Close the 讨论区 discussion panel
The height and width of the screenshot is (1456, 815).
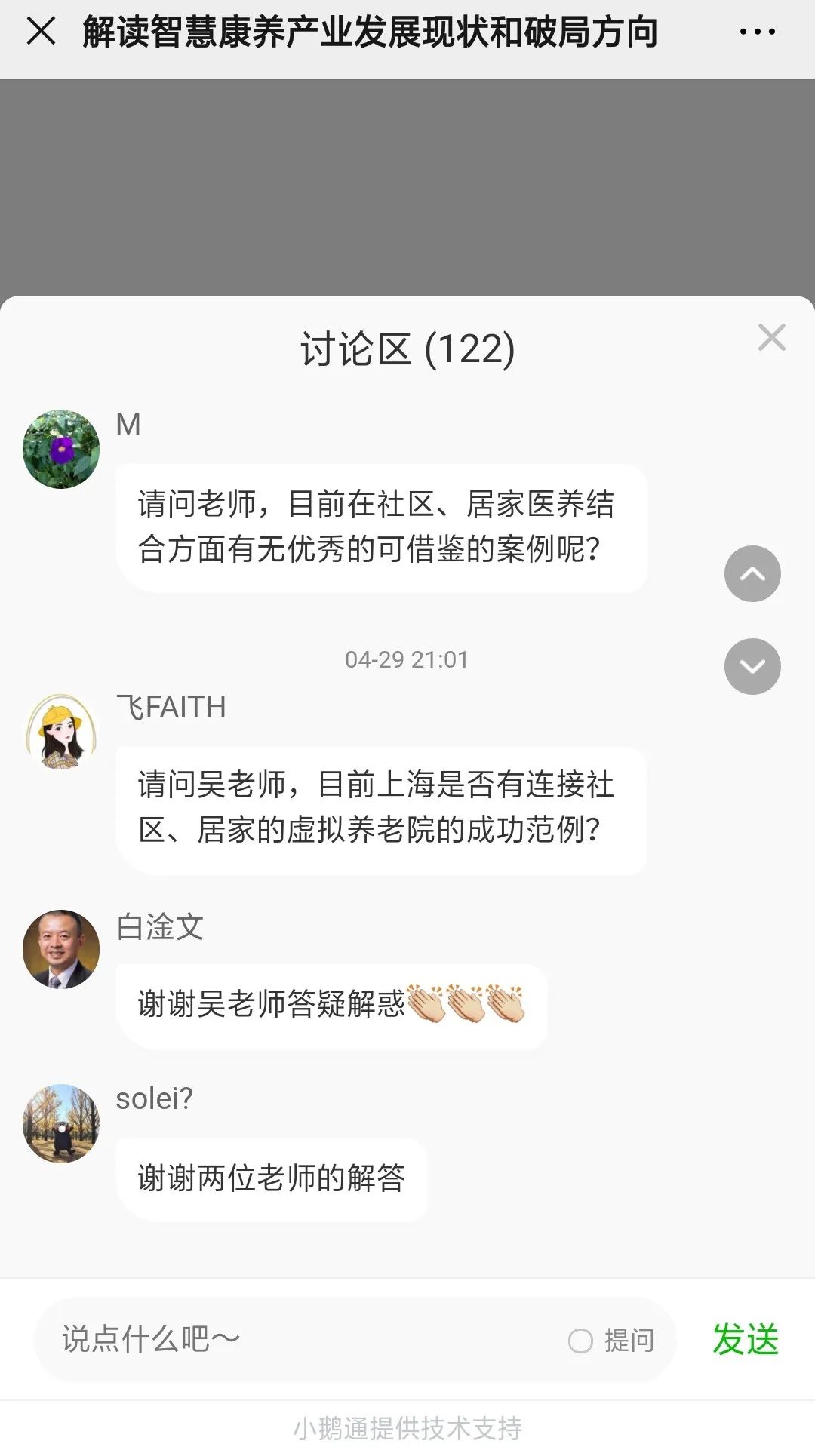[x=771, y=337]
